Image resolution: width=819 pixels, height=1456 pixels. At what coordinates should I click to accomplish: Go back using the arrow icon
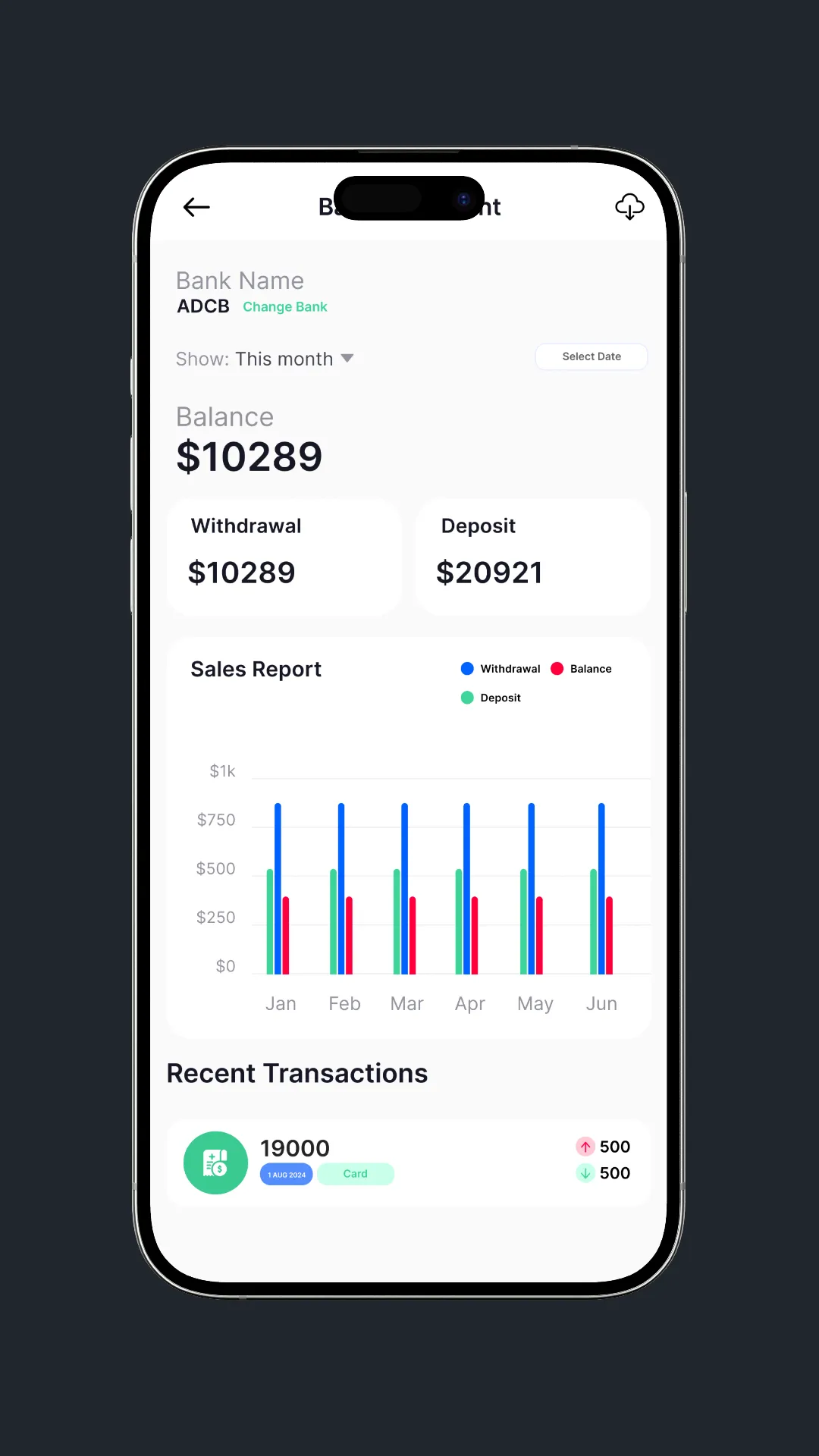196,207
